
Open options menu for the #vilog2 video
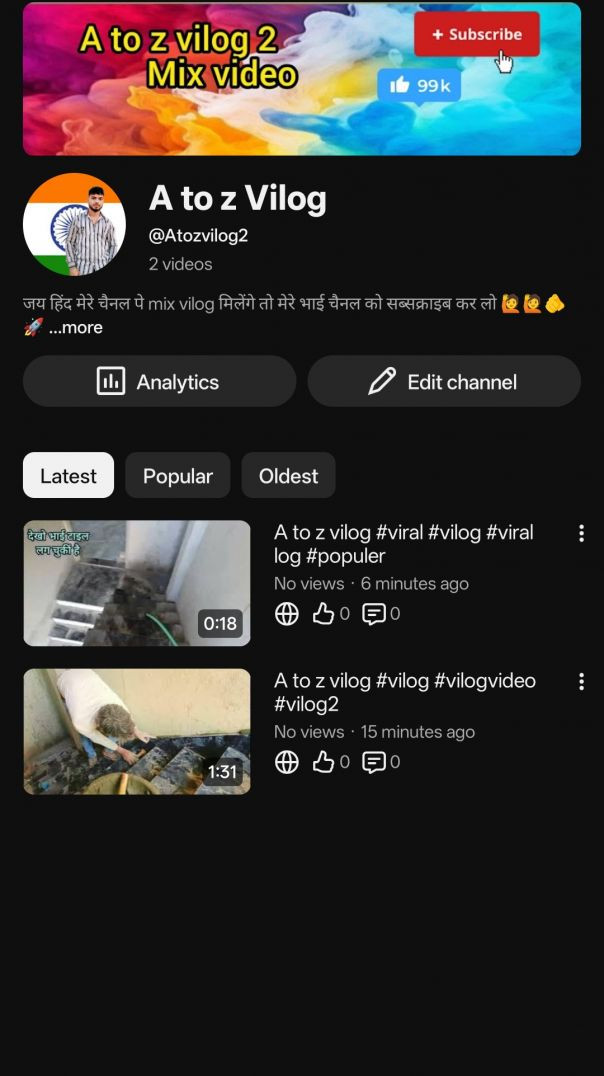581,682
